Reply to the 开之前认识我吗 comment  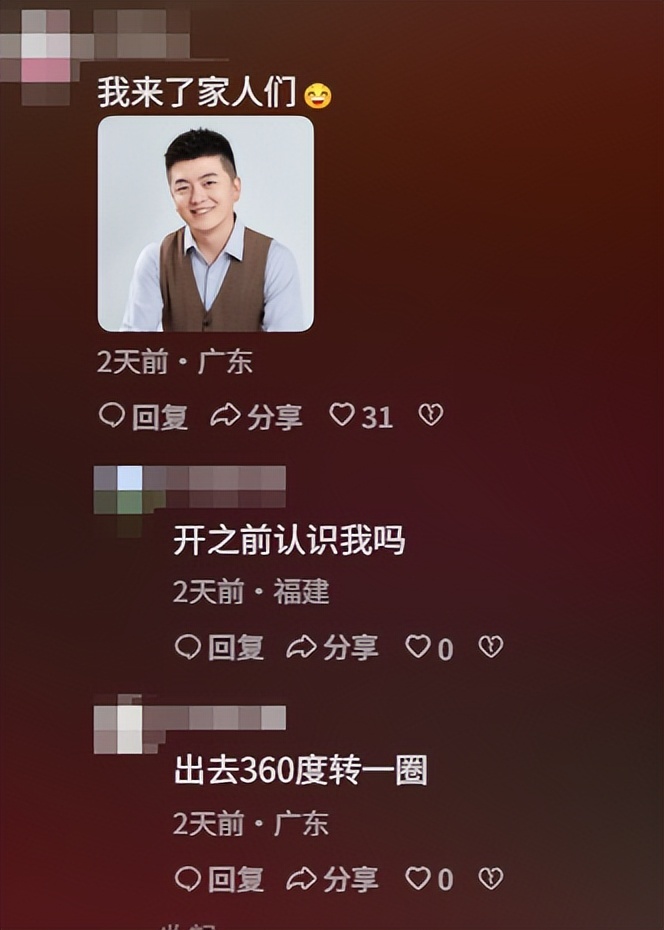[219, 648]
